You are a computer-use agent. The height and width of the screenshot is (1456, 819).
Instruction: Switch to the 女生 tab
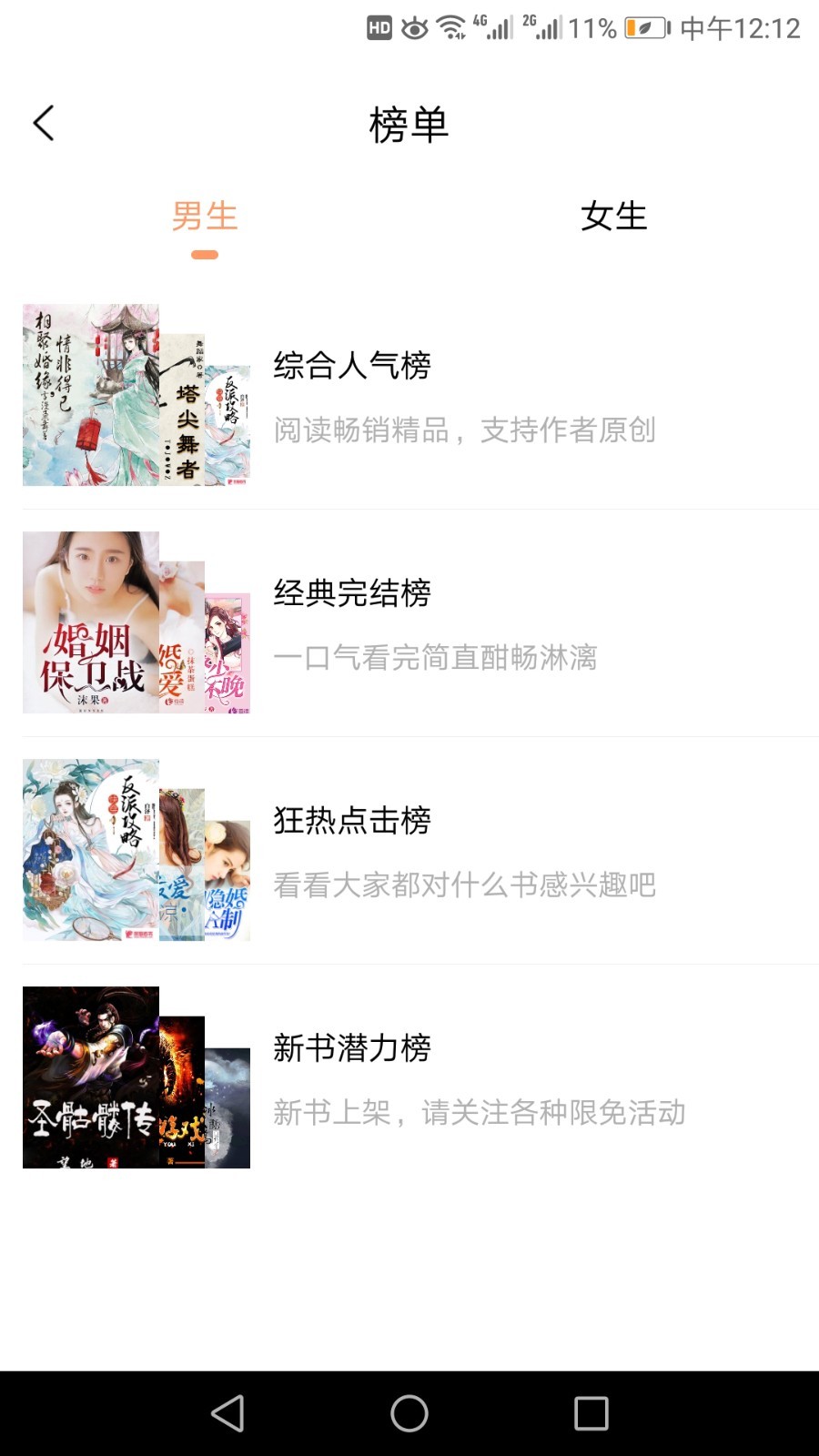point(613,217)
